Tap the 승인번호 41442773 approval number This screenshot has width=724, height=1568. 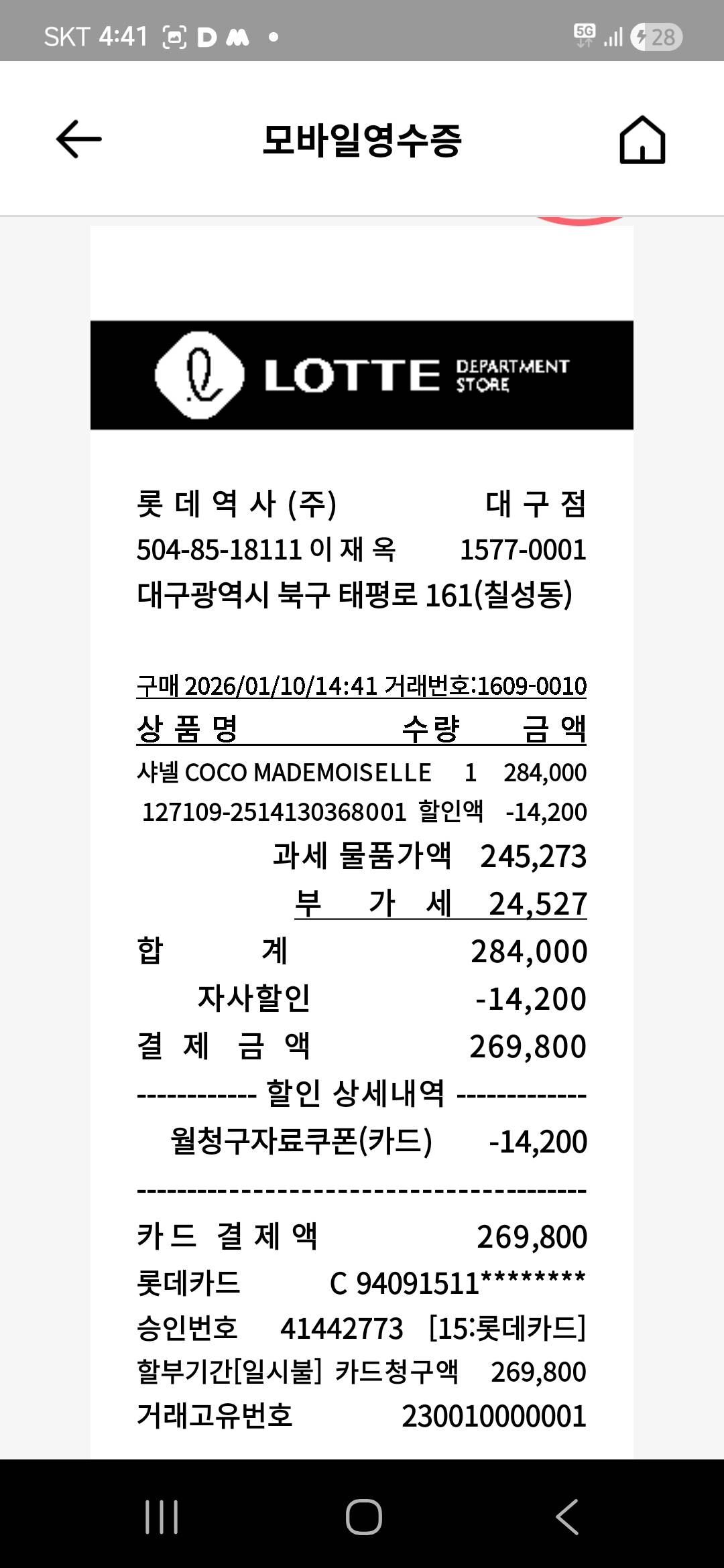point(362,1330)
